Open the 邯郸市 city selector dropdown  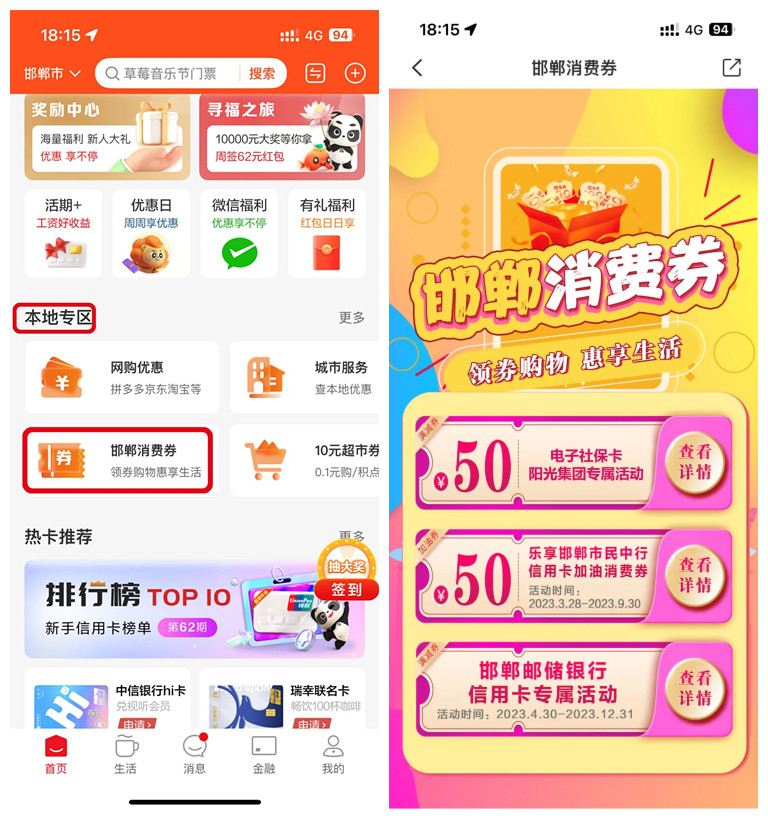point(52,74)
